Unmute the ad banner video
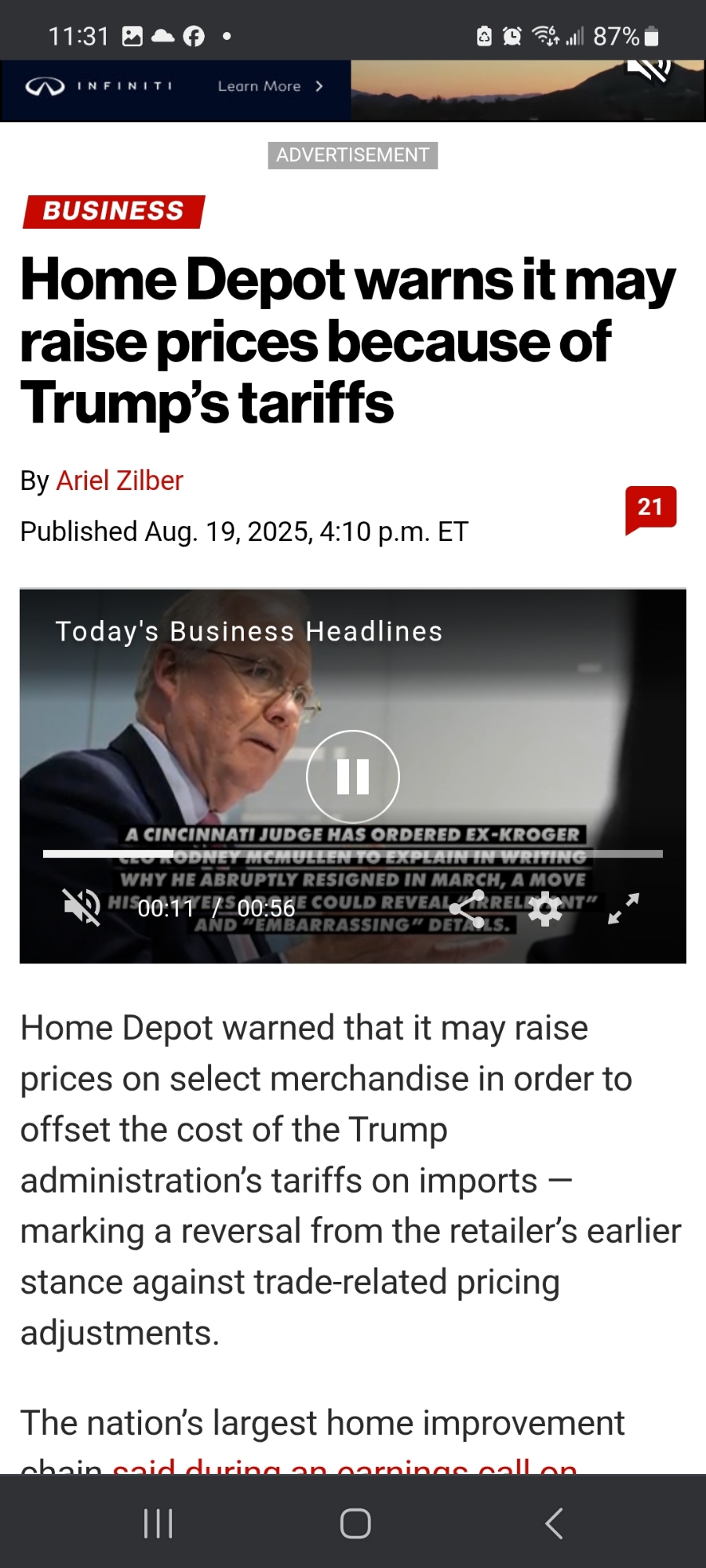The image size is (706, 1568). [x=650, y=70]
